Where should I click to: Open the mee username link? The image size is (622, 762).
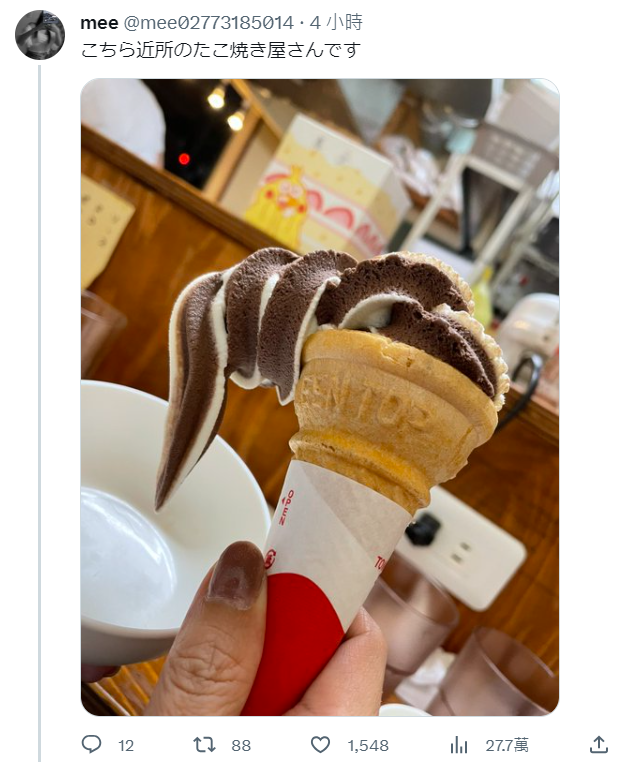click(99, 22)
